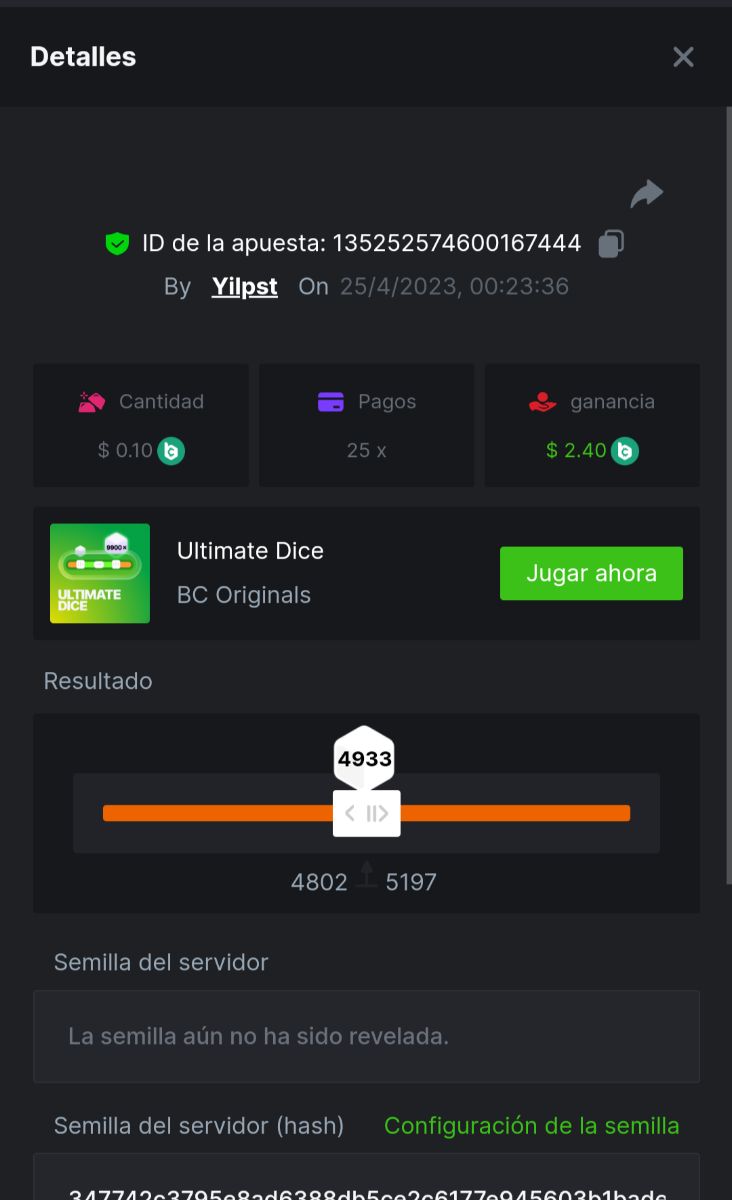Close the Detalles dialog
The image size is (732, 1200).
(x=683, y=57)
